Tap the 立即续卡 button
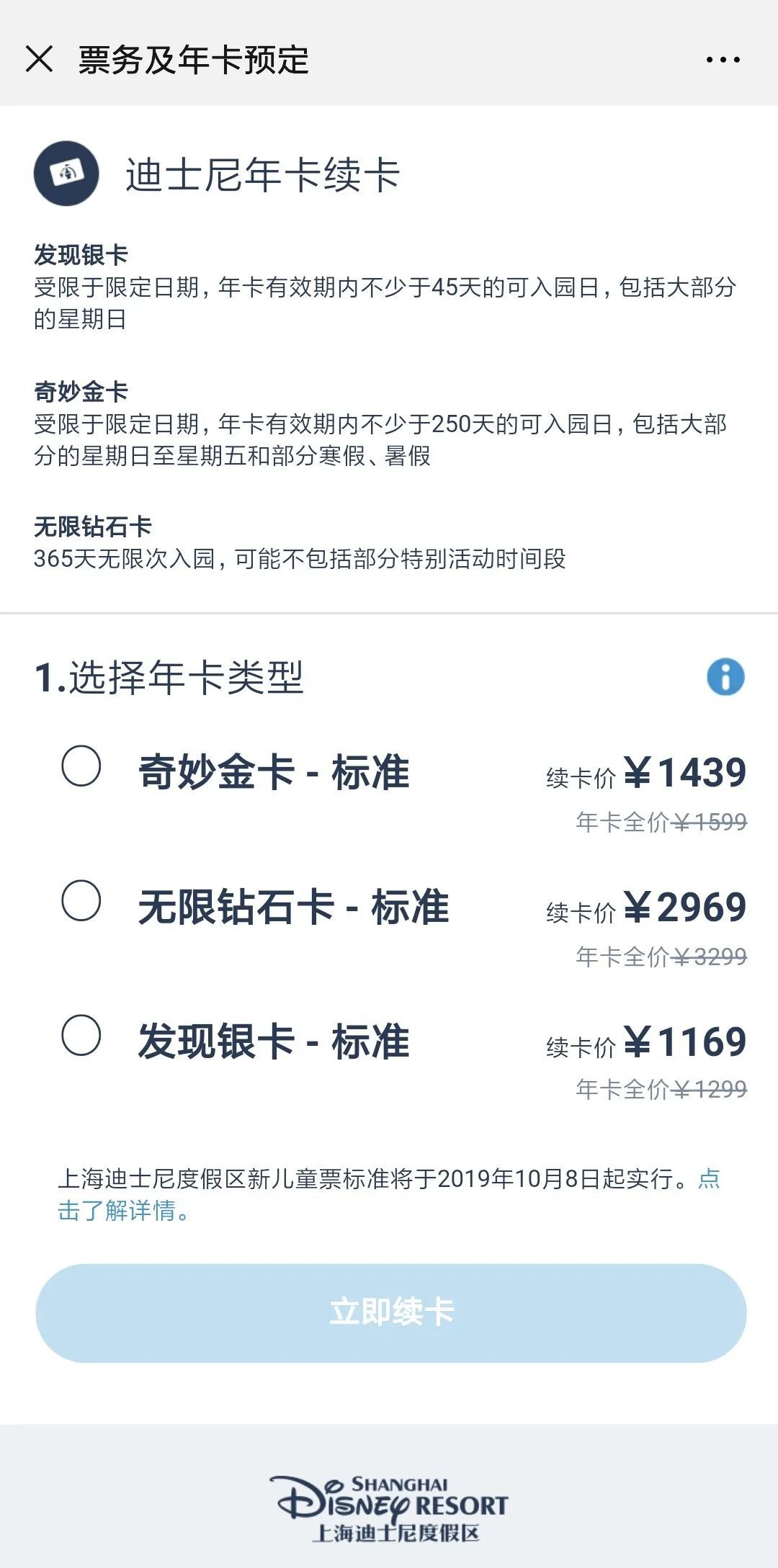Viewport: 778px width, 1568px height. 390,1312
